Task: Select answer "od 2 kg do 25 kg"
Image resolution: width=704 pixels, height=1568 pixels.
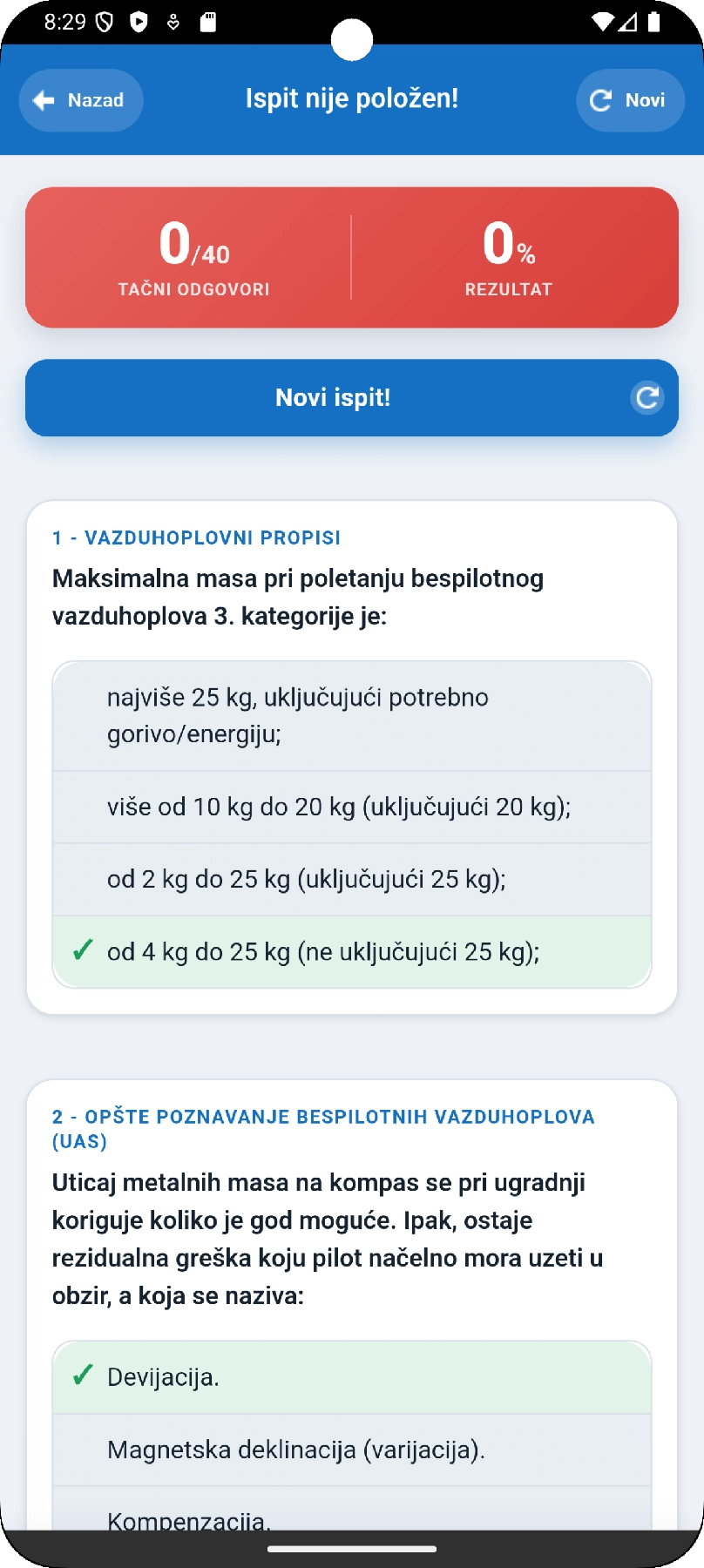Action: coord(352,880)
